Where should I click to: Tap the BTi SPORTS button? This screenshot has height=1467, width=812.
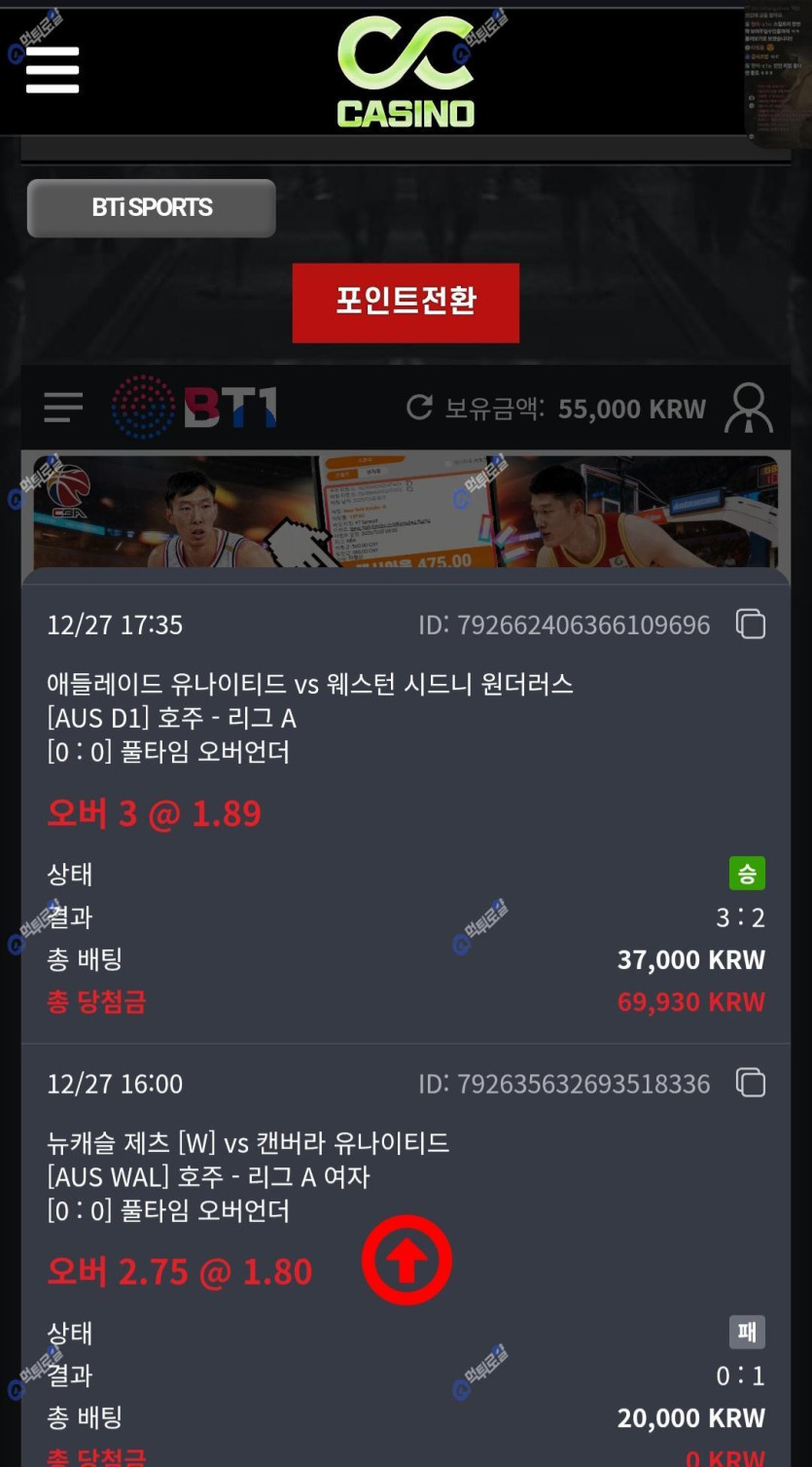tap(152, 207)
